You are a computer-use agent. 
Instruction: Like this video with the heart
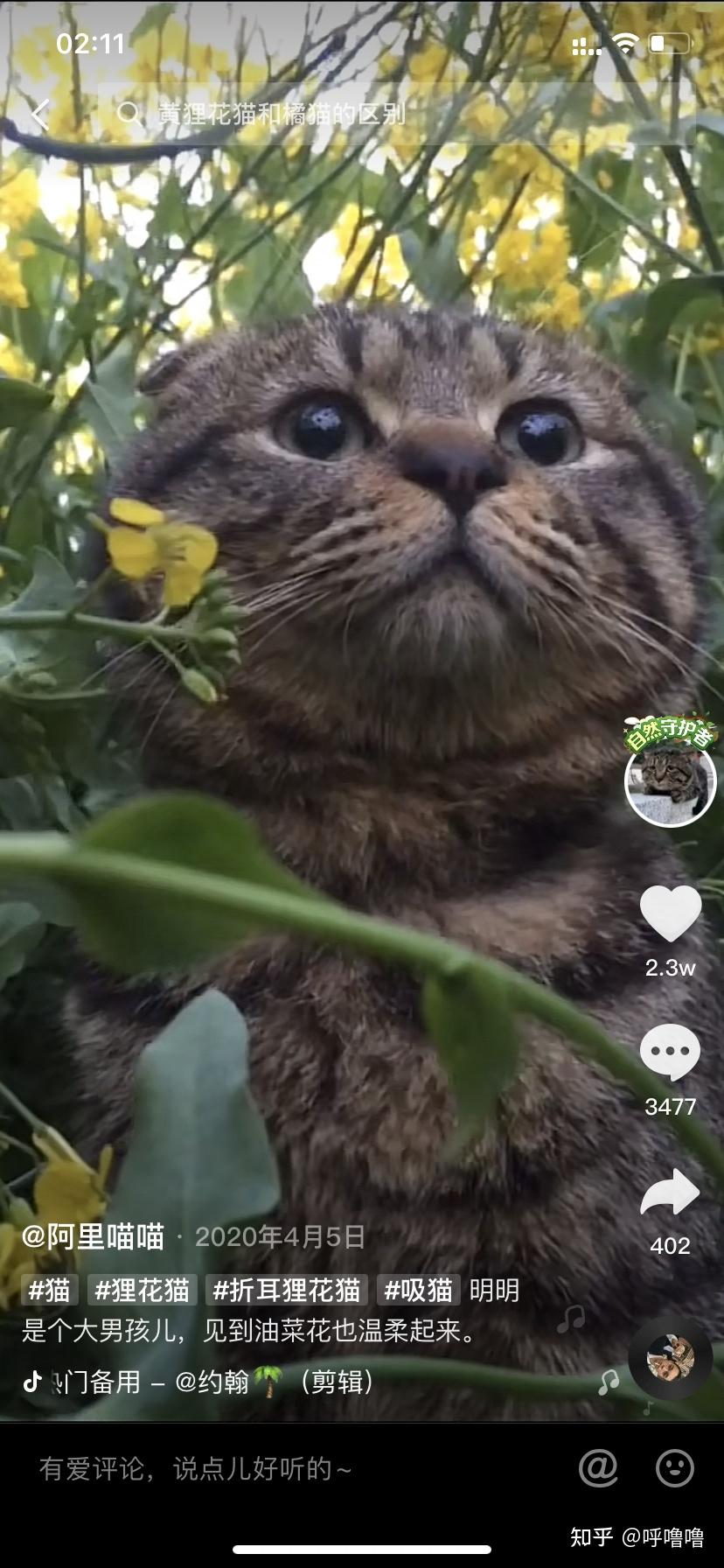pos(670,913)
